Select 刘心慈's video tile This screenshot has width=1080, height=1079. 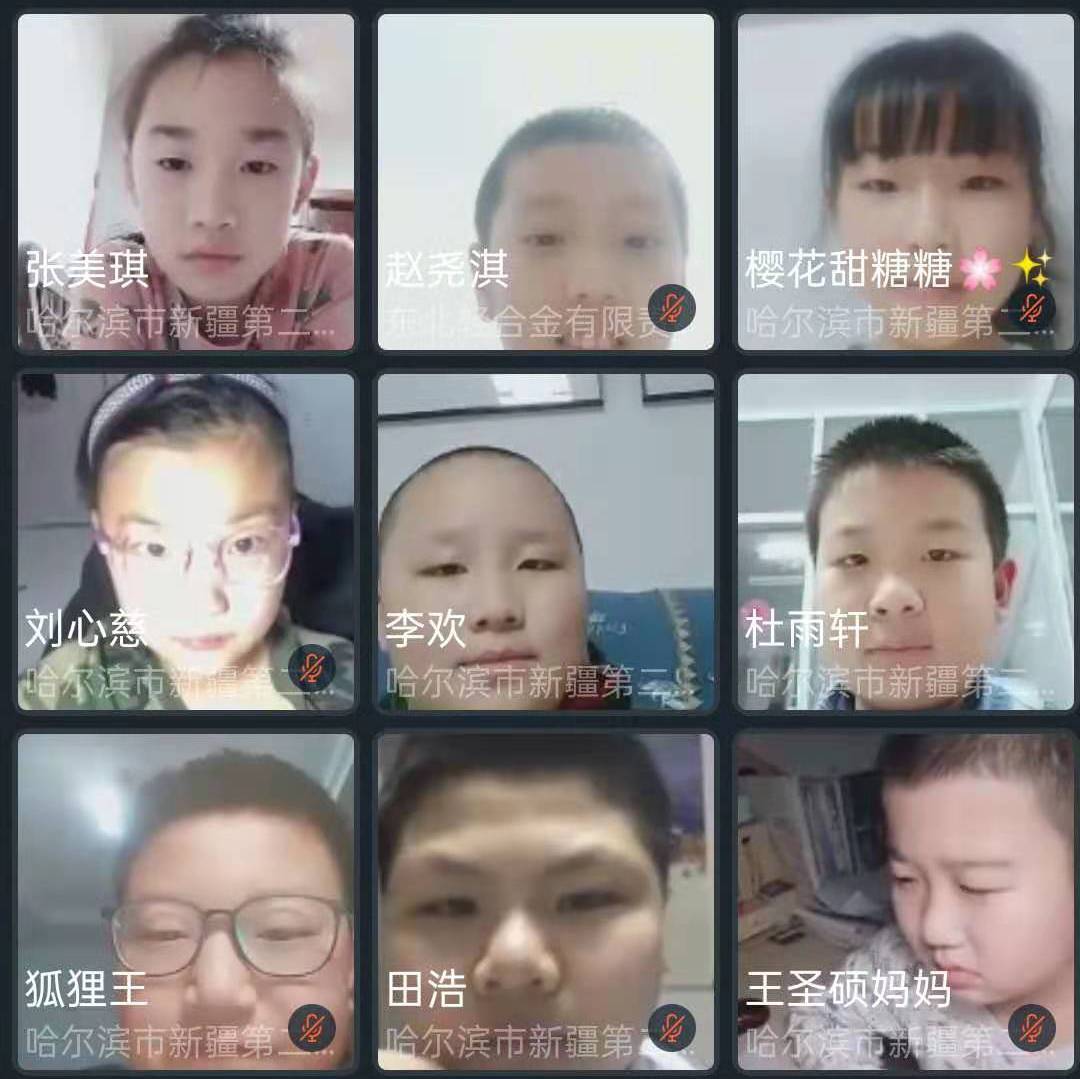(x=186, y=542)
